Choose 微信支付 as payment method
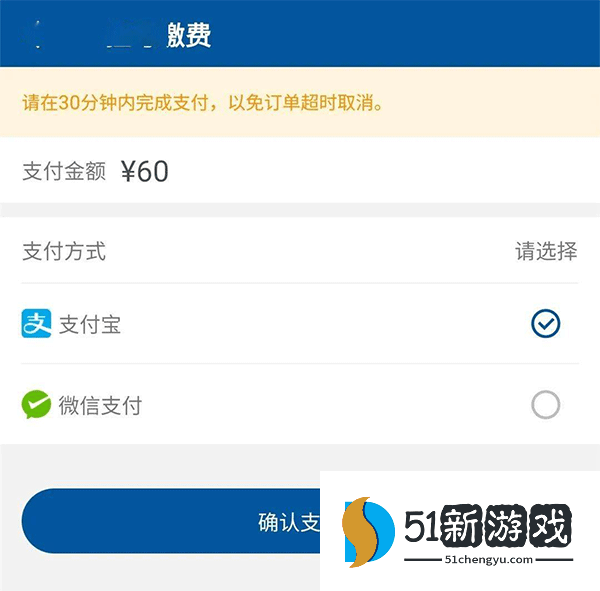This screenshot has width=600, height=591. point(546,405)
